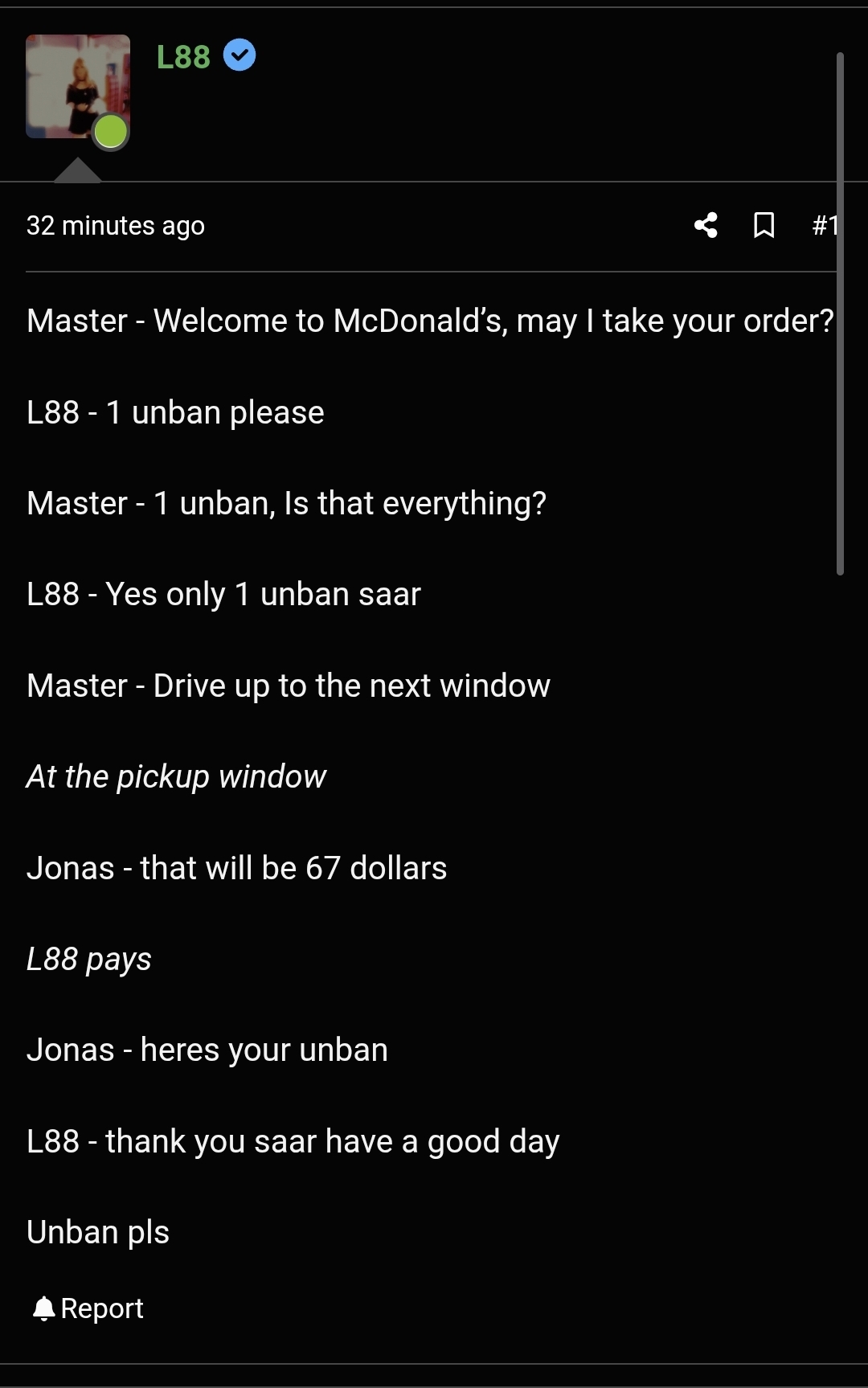The height and width of the screenshot is (1388, 868).
Task: Open the post #1 permalink
Action: pos(825,226)
